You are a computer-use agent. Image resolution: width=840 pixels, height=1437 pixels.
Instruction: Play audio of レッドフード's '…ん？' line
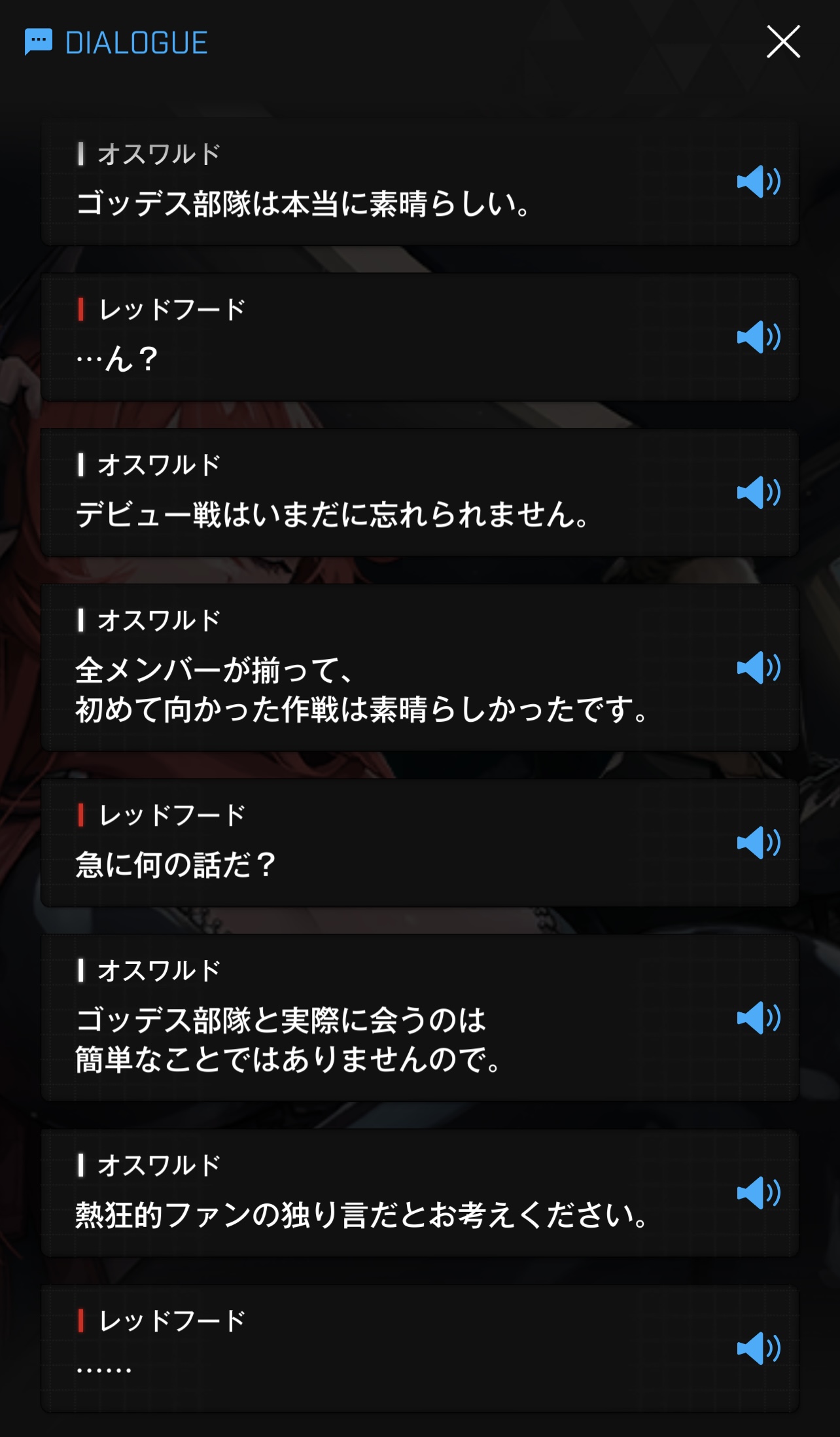[758, 337]
